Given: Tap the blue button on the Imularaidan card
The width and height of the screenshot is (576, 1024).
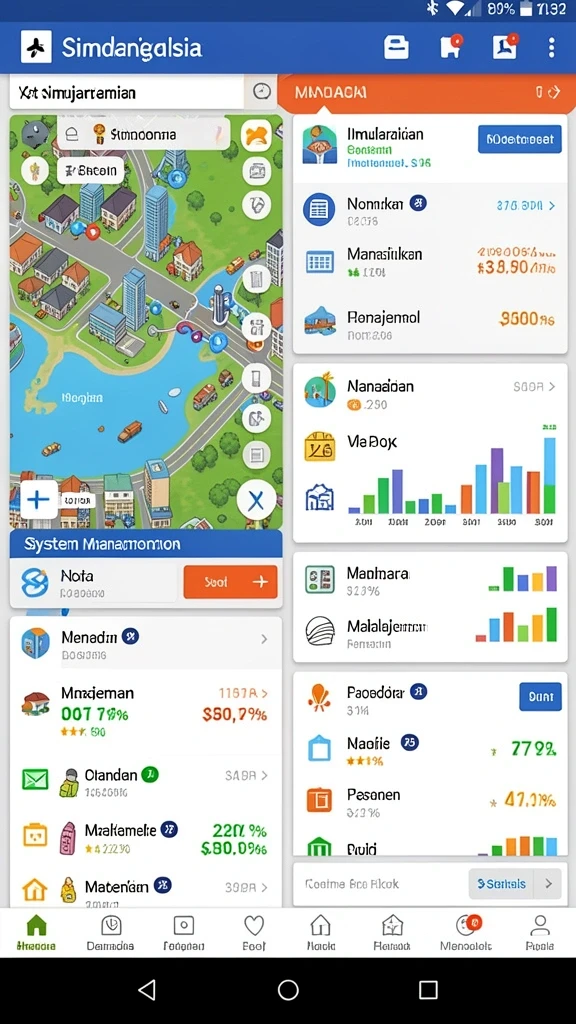Looking at the screenshot, I should coord(519,139).
